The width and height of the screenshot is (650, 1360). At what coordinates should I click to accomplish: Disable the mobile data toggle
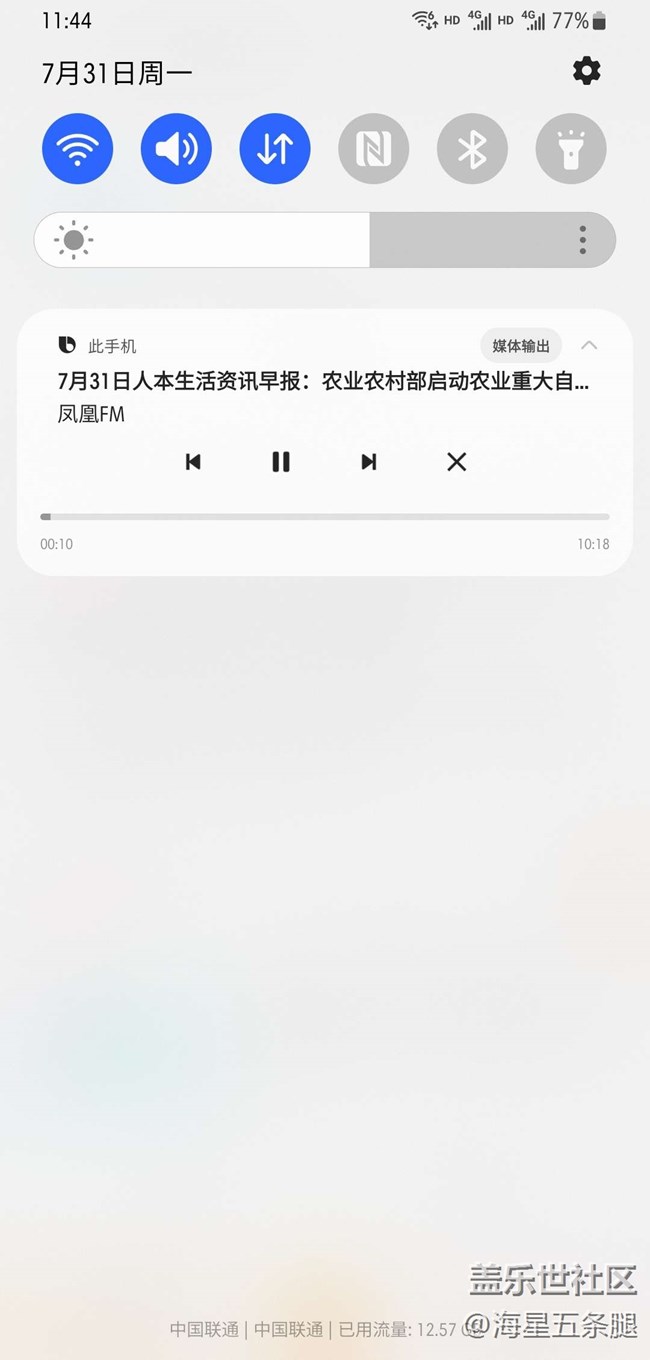[x=275, y=149]
